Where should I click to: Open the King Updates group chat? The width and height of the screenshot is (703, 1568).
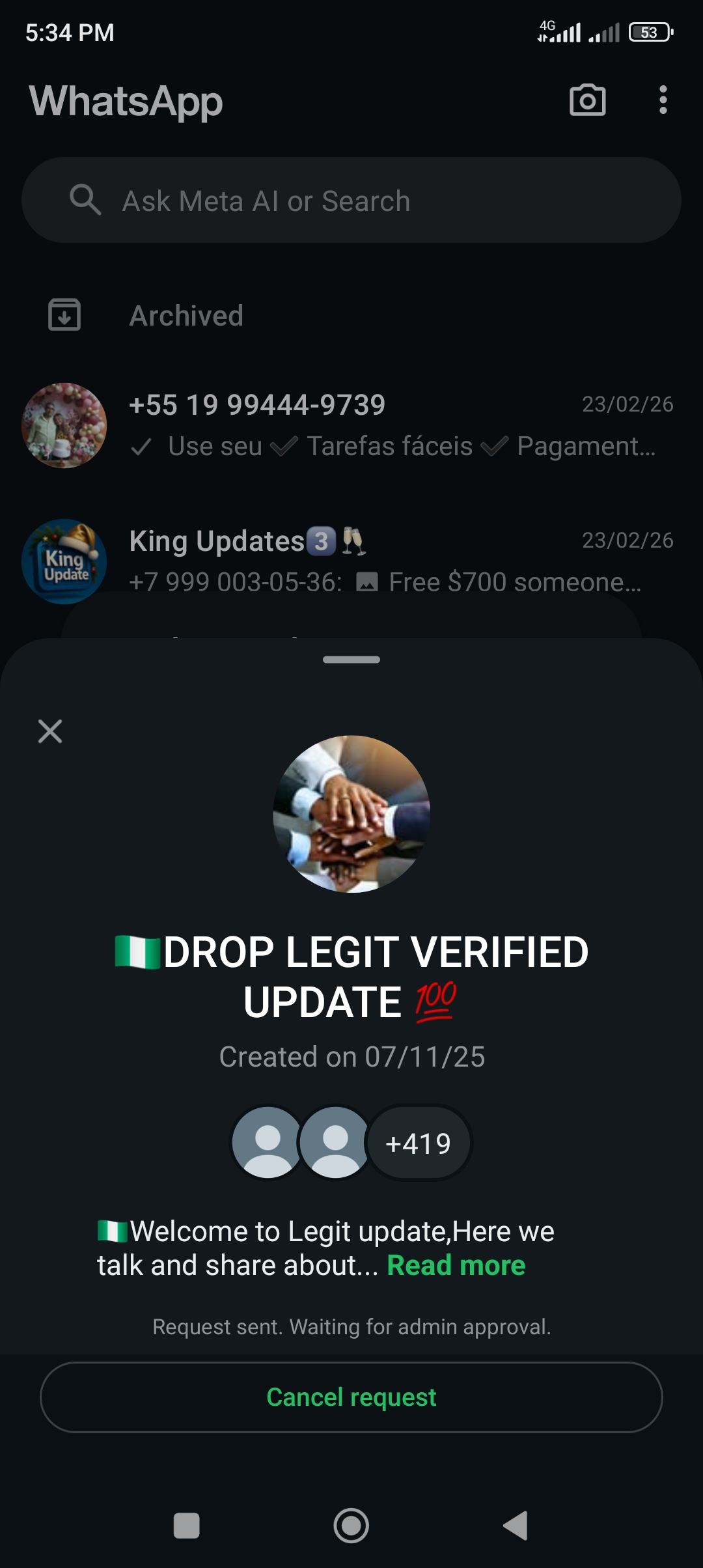pyautogui.click(x=351, y=560)
